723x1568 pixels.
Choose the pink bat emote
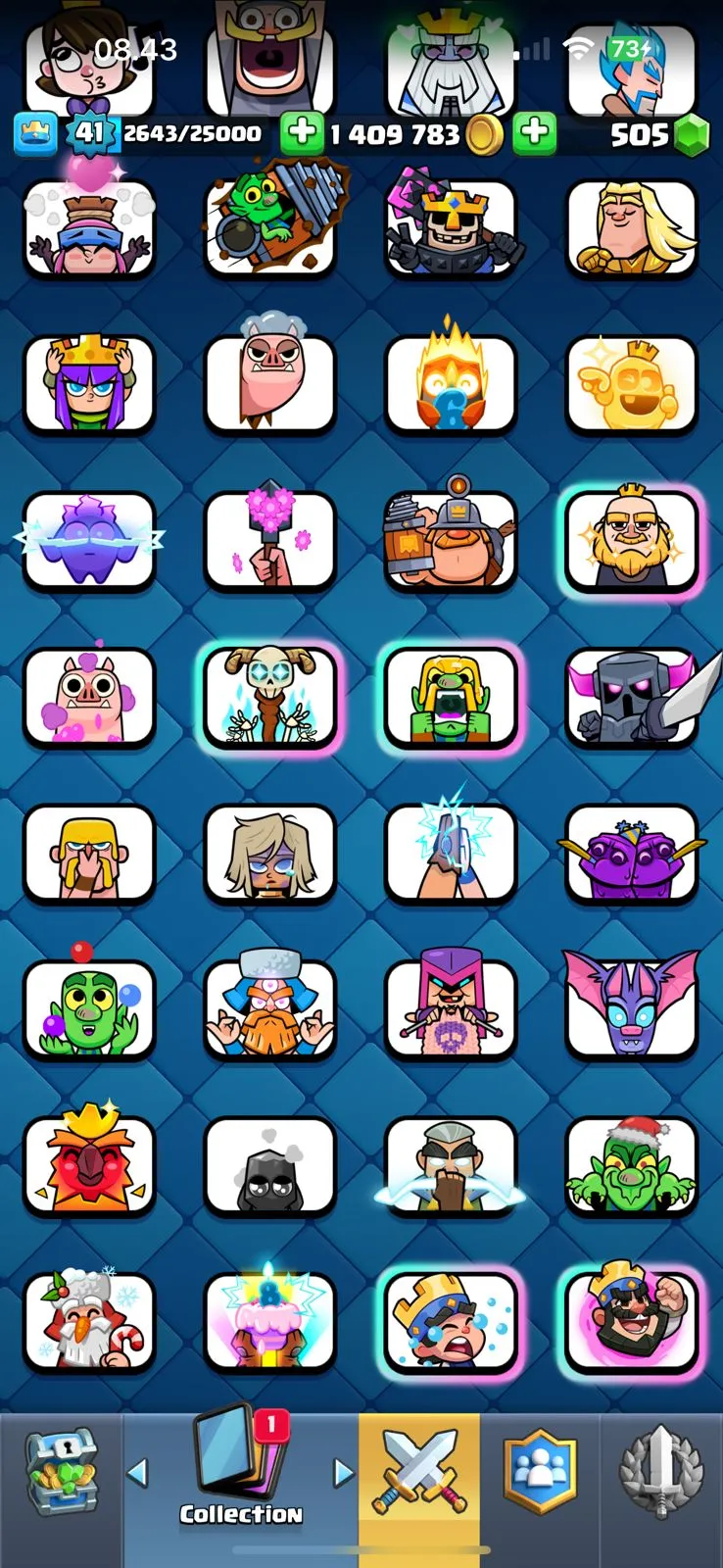[632, 1009]
